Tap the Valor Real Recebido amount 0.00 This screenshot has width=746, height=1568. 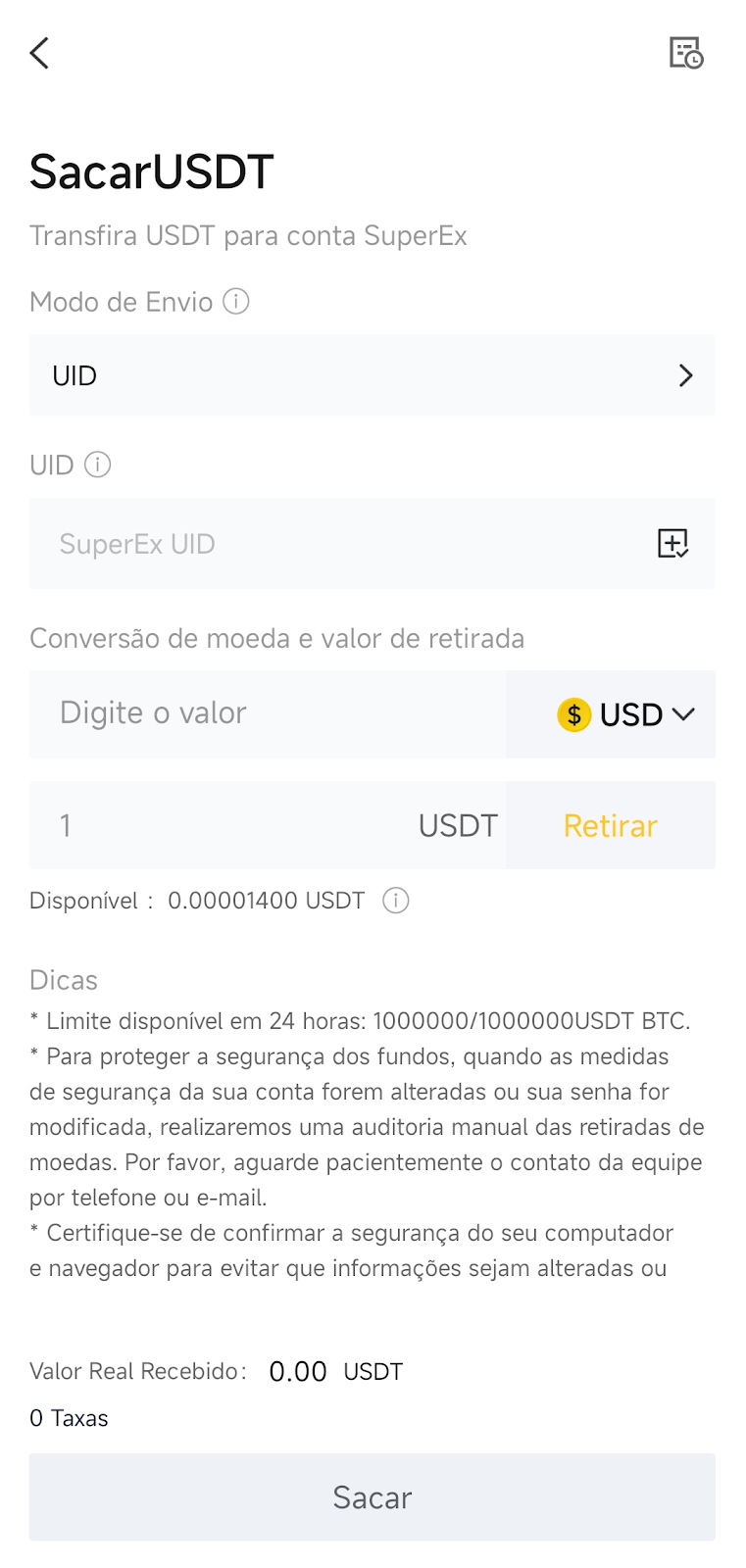point(298,1371)
